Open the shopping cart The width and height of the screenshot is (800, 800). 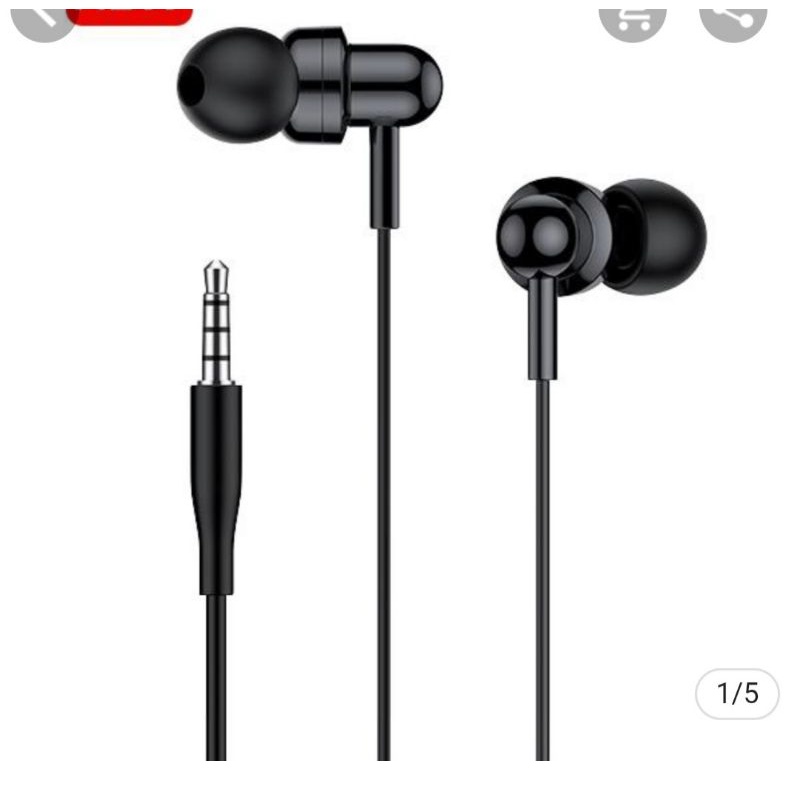pyautogui.click(x=632, y=14)
